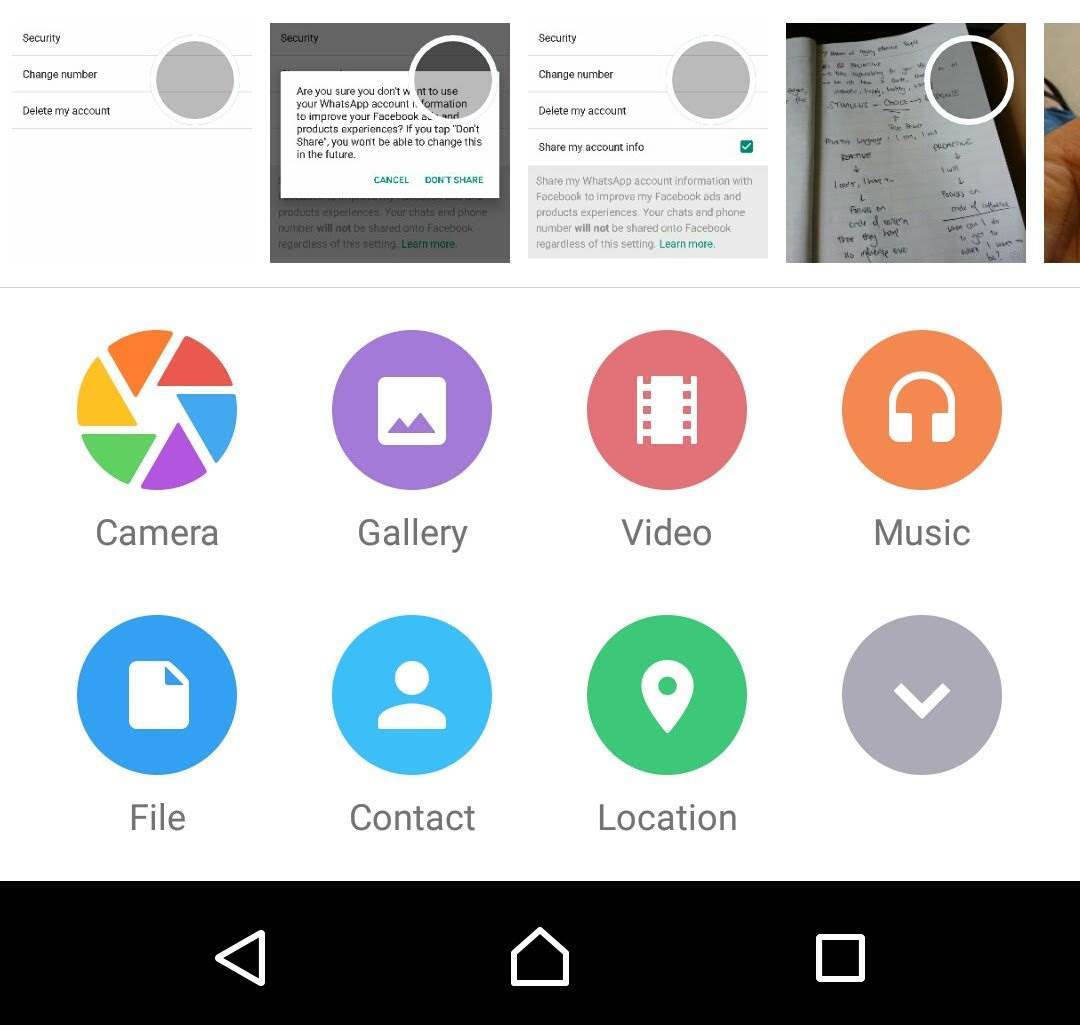Choose Gallery to attach a photo
The width and height of the screenshot is (1080, 1025).
pos(412,410)
